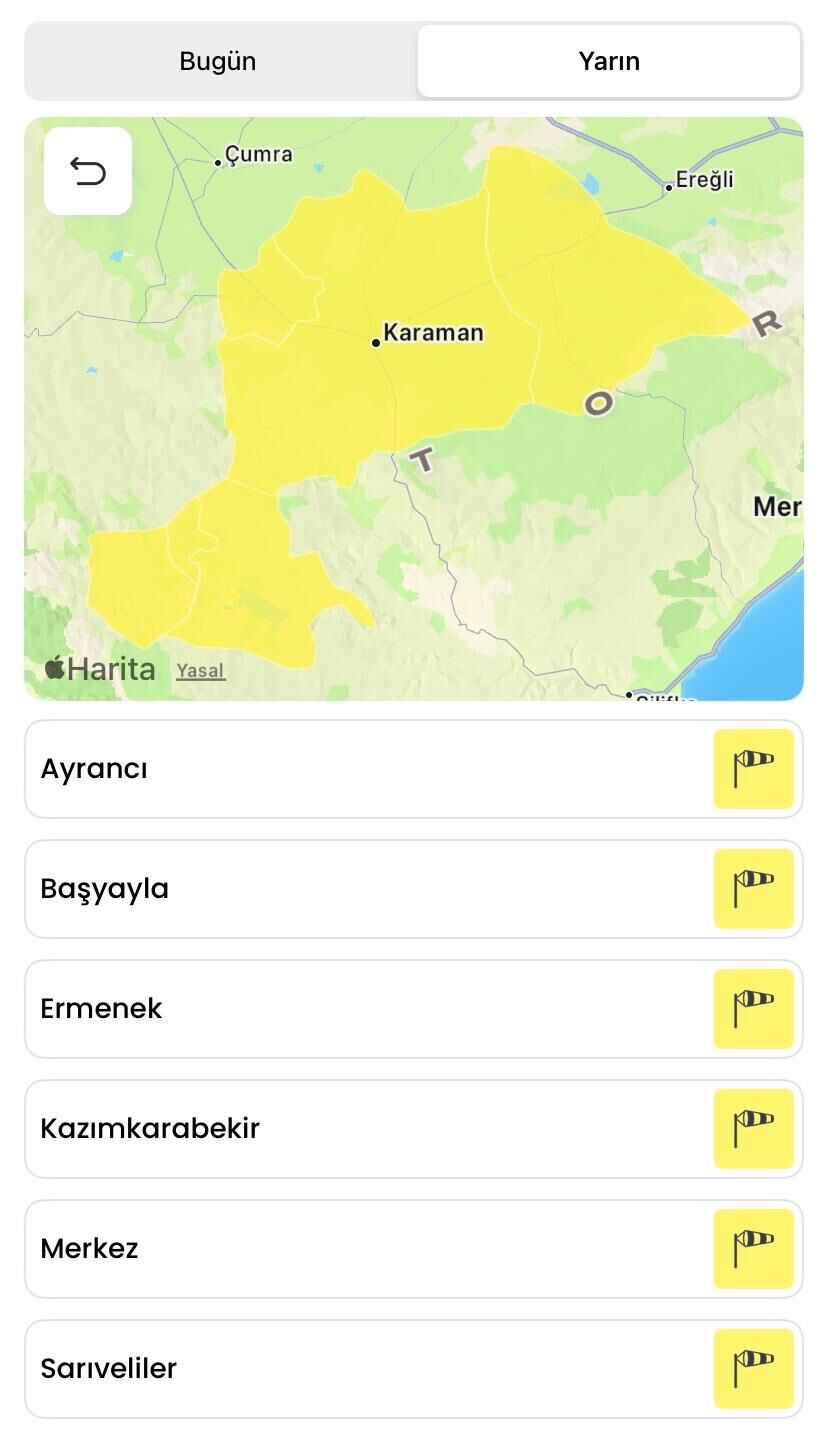This screenshot has width=827, height=1444.
Task: Tap the back arrow on the map
Action: (88, 172)
